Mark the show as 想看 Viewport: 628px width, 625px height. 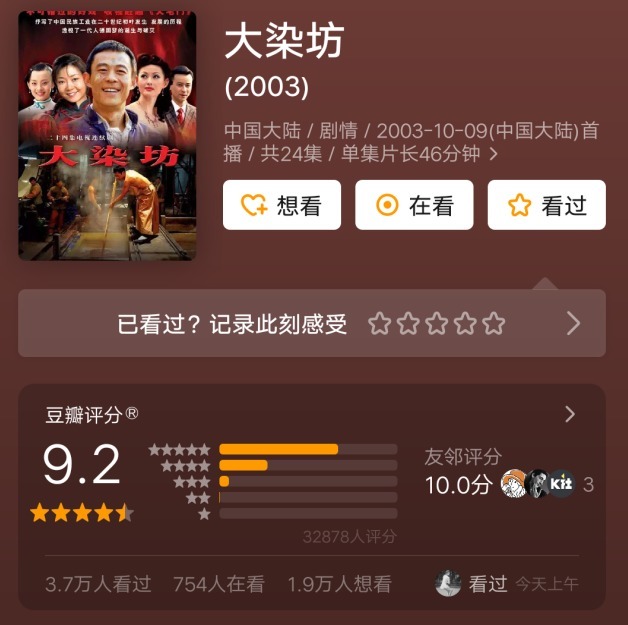point(282,205)
